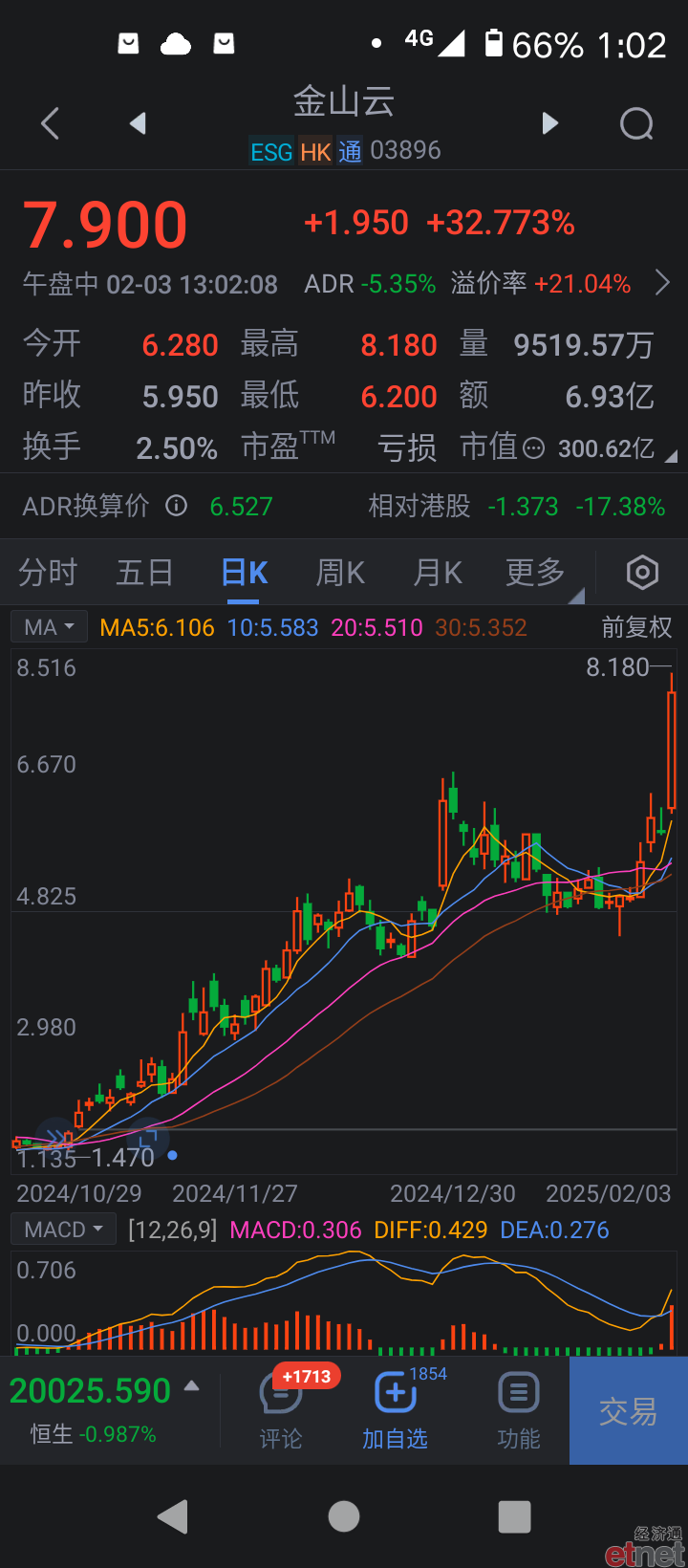Open the 功能 menu
The image size is (688, 1568).
(519, 1409)
